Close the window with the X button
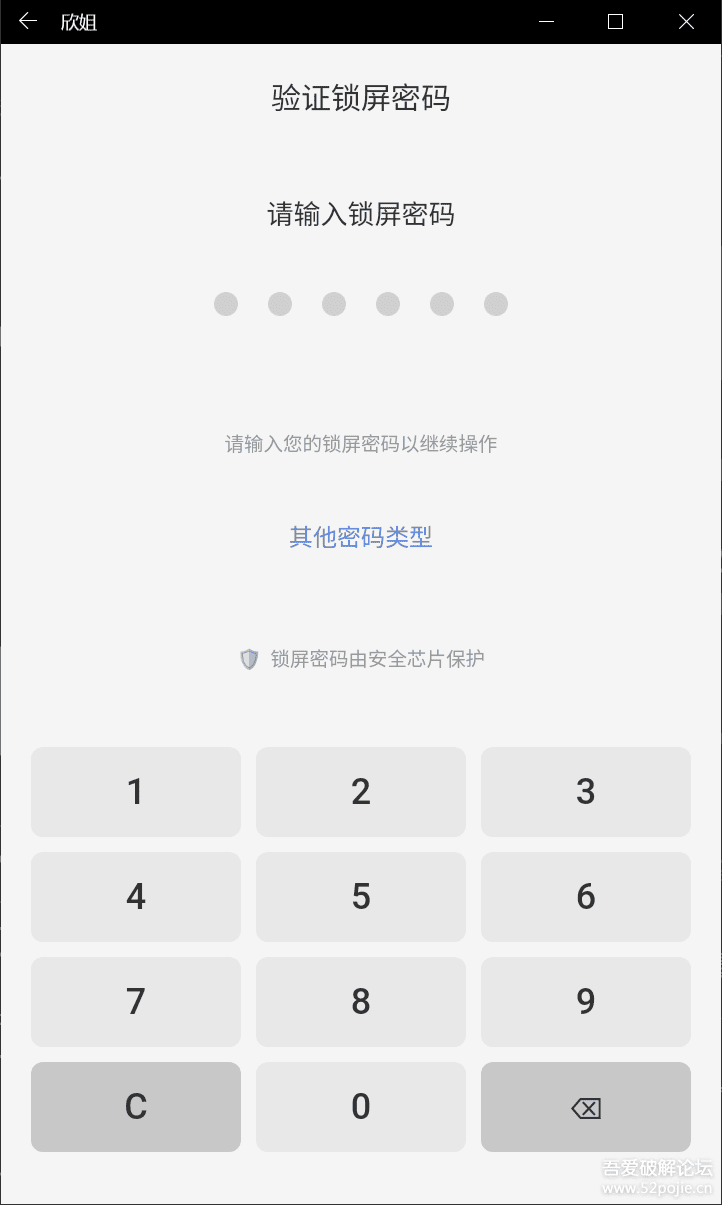722x1205 pixels. click(x=686, y=21)
